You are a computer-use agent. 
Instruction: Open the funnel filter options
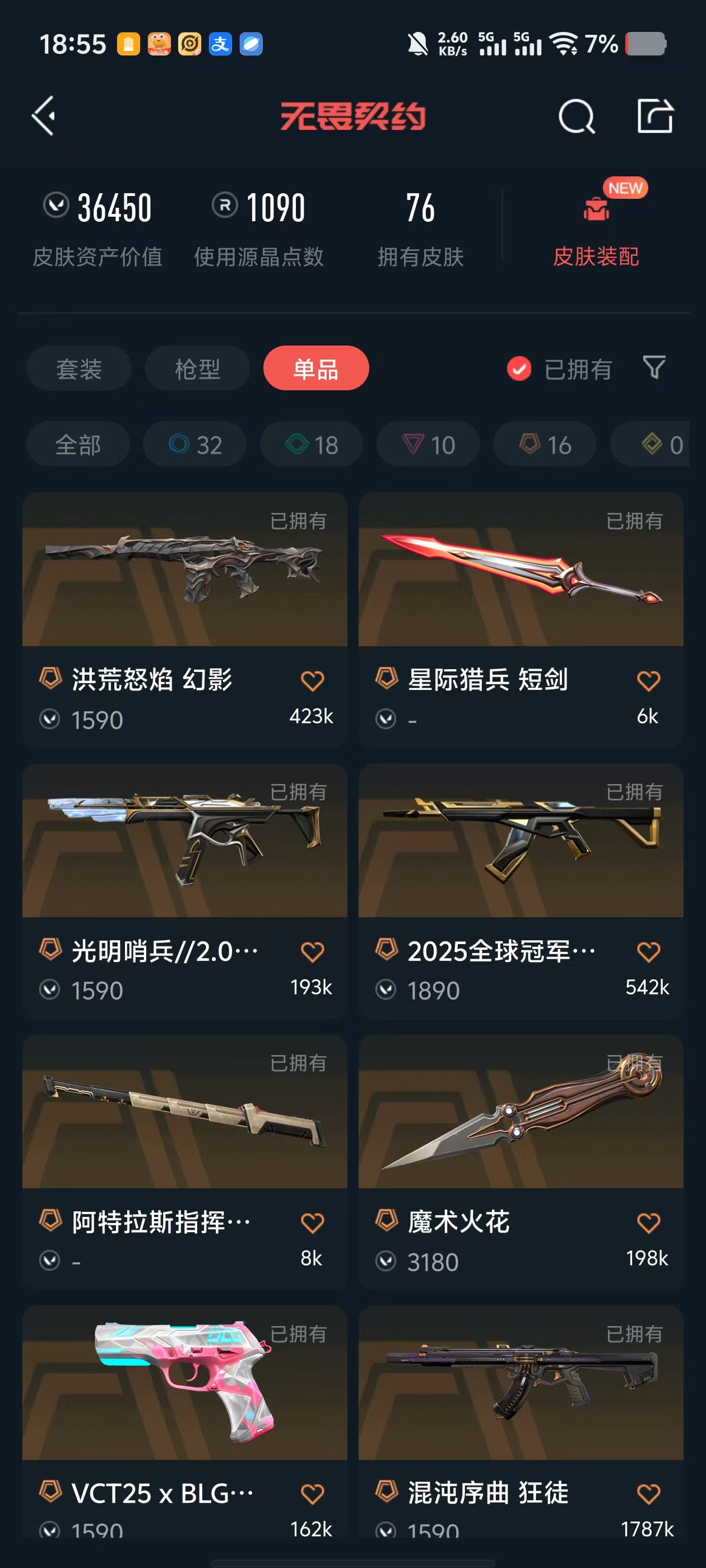tap(654, 368)
